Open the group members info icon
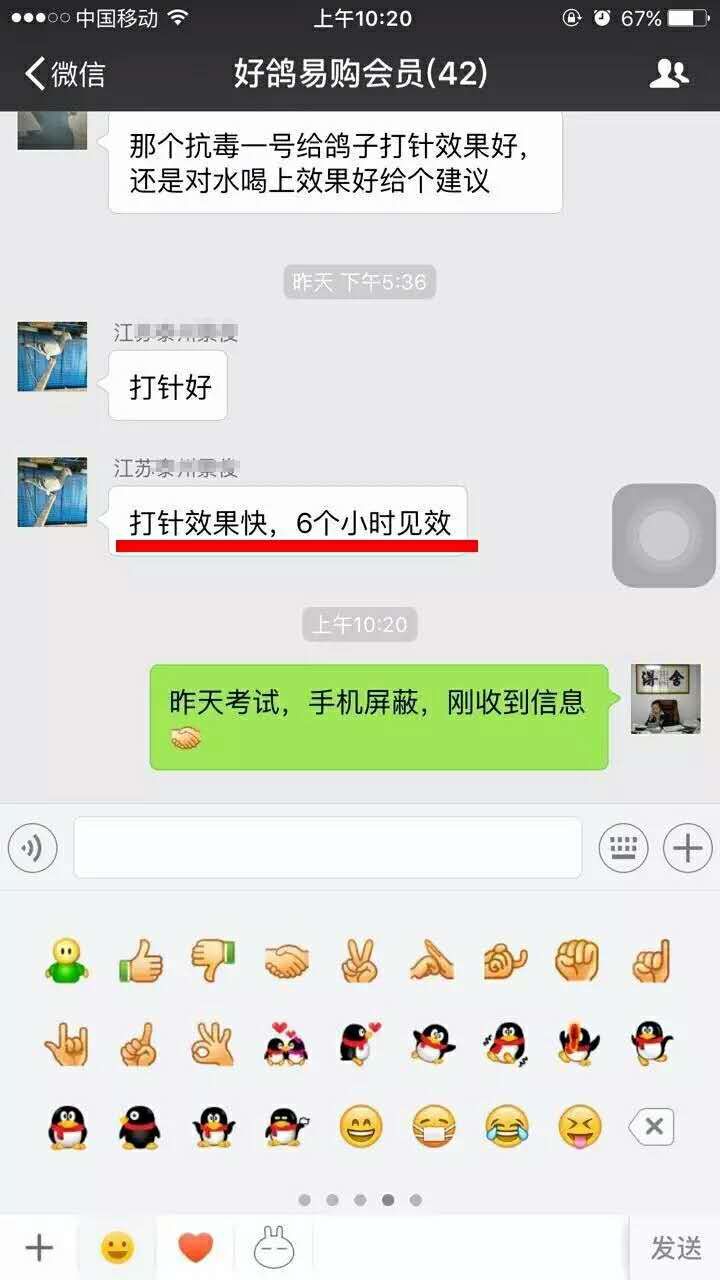This screenshot has width=720, height=1280. coord(669,73)
